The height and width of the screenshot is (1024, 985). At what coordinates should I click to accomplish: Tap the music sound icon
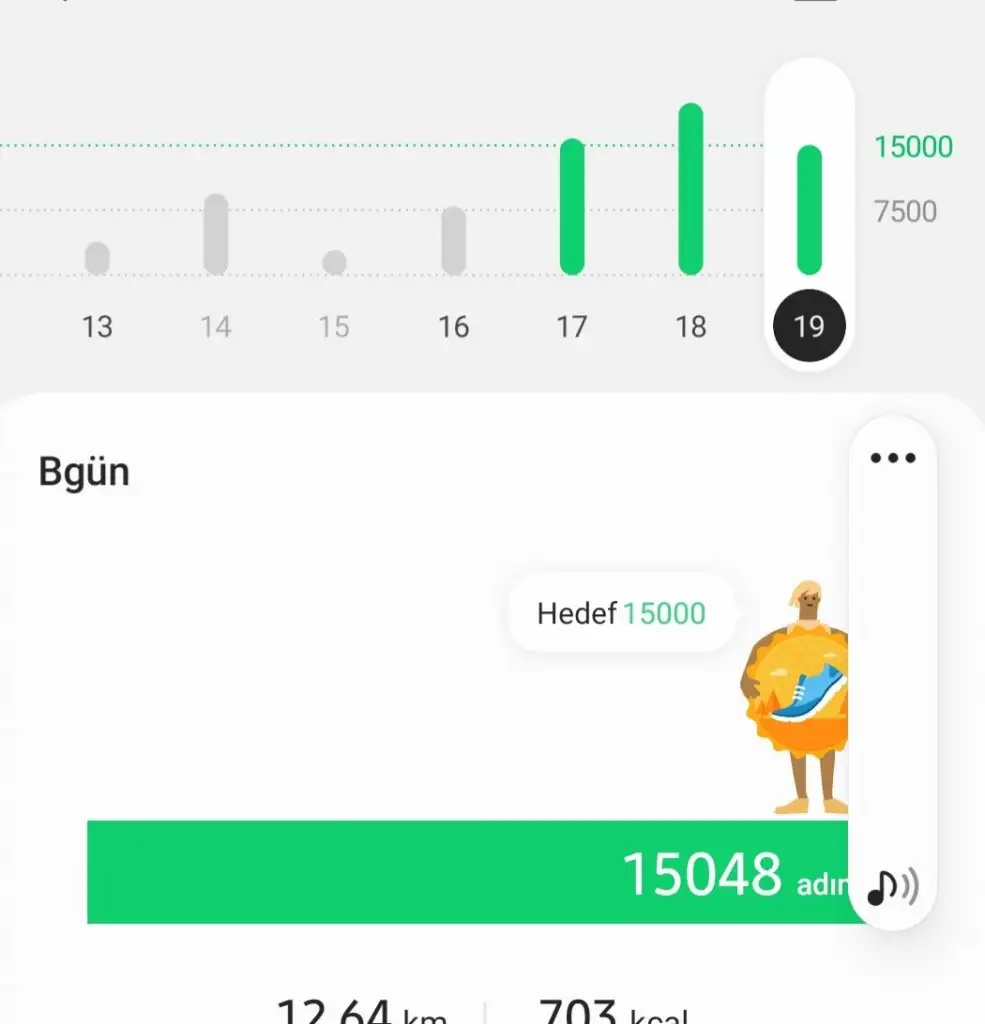892,886
